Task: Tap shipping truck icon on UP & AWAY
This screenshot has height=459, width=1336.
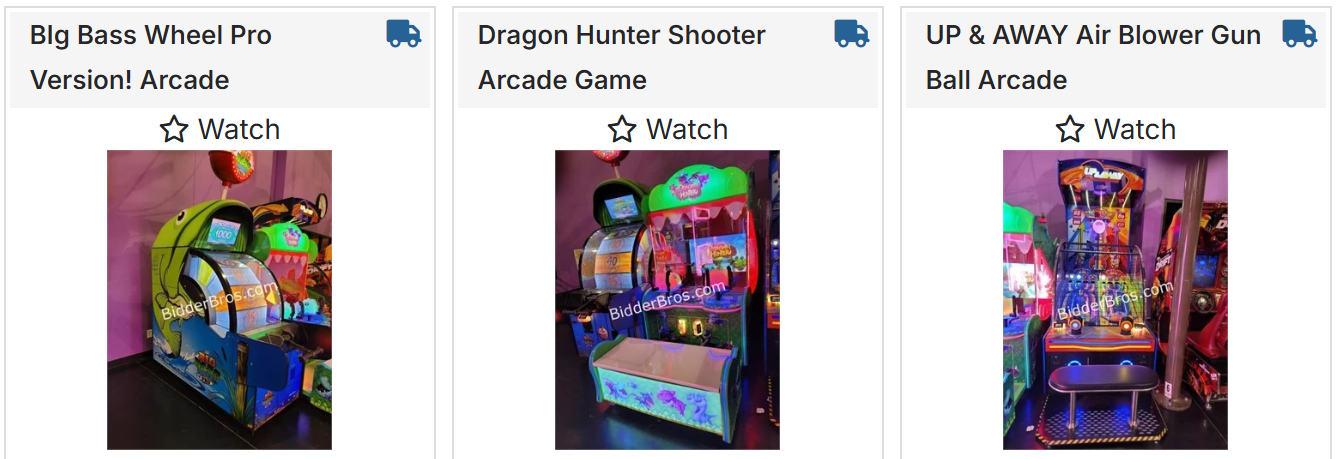Action: [1300, 34]
